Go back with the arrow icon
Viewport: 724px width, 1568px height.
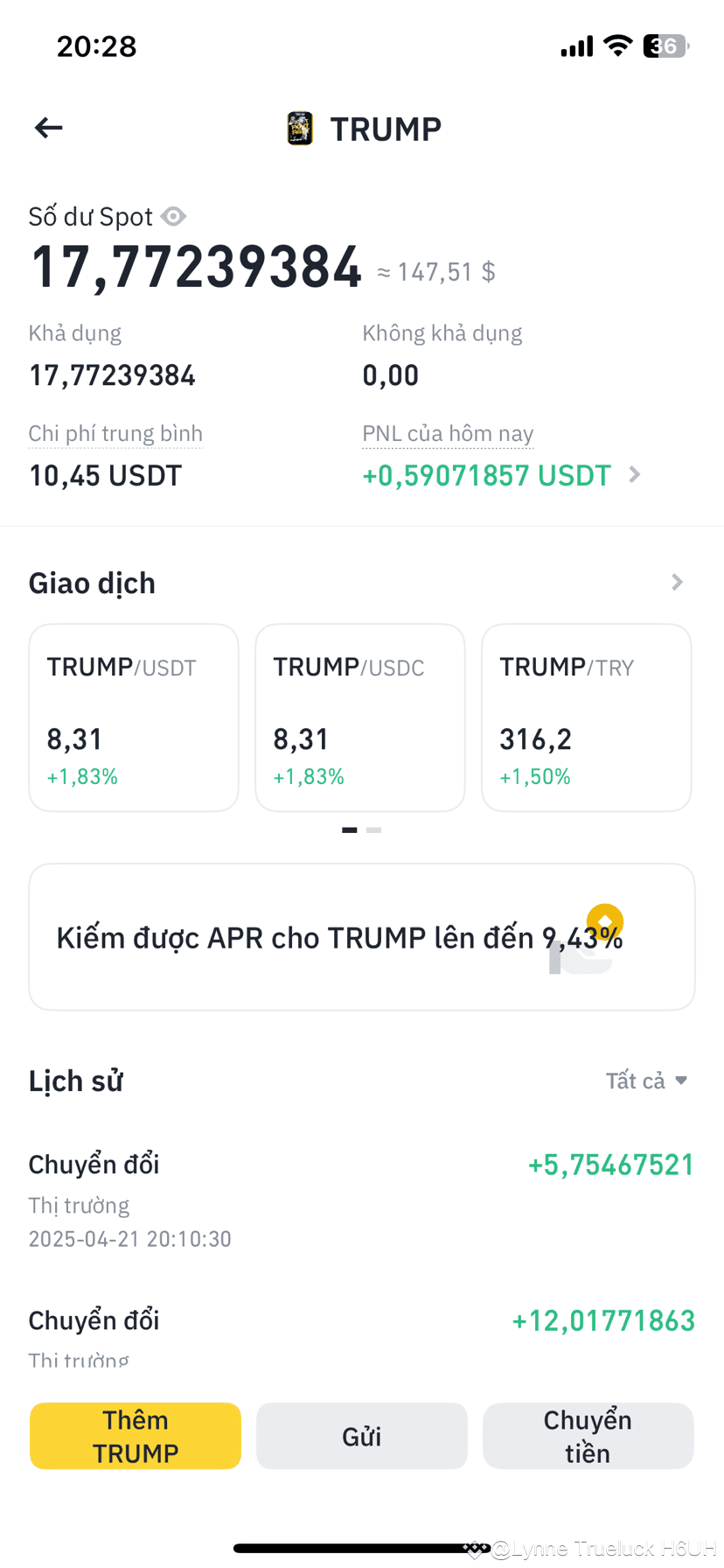click(49, 128)
